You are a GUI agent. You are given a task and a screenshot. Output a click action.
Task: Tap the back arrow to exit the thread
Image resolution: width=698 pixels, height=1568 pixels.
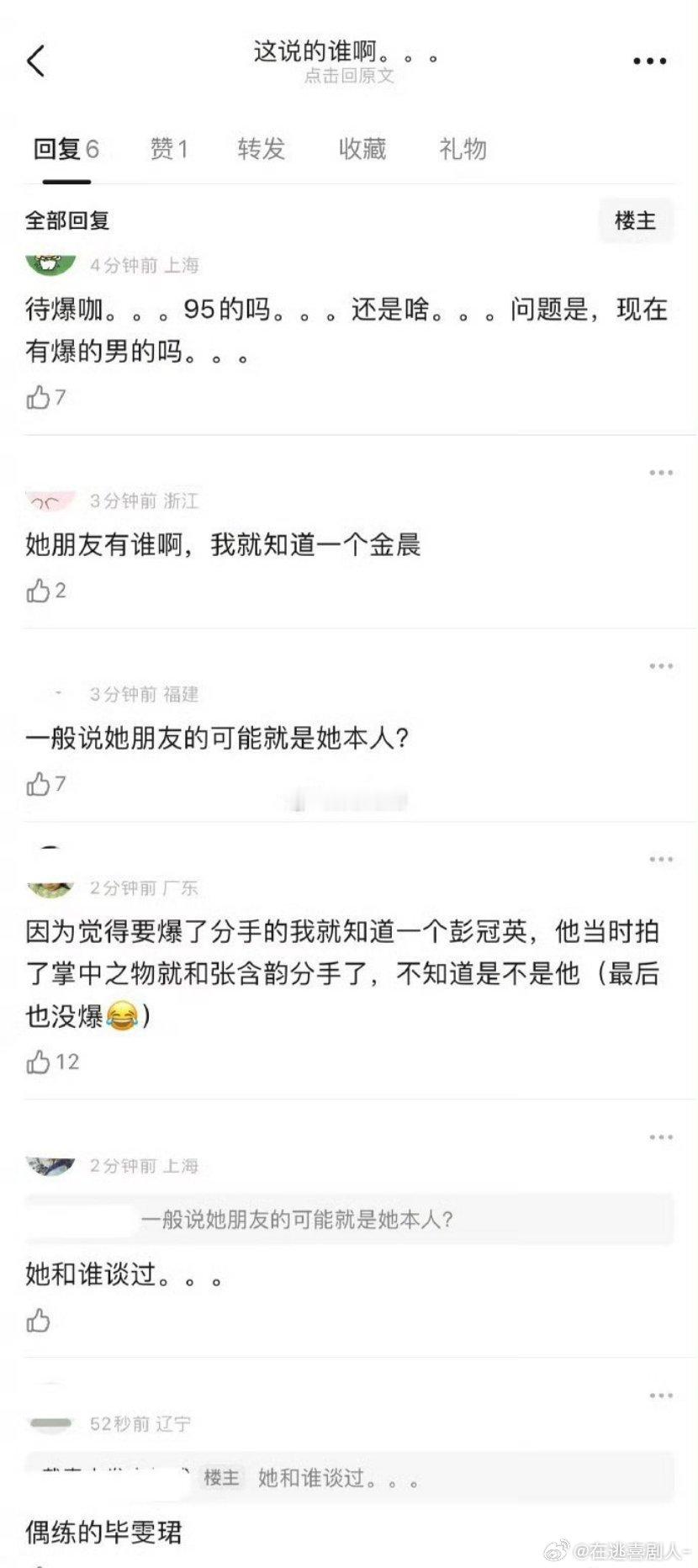pos(35,60)
